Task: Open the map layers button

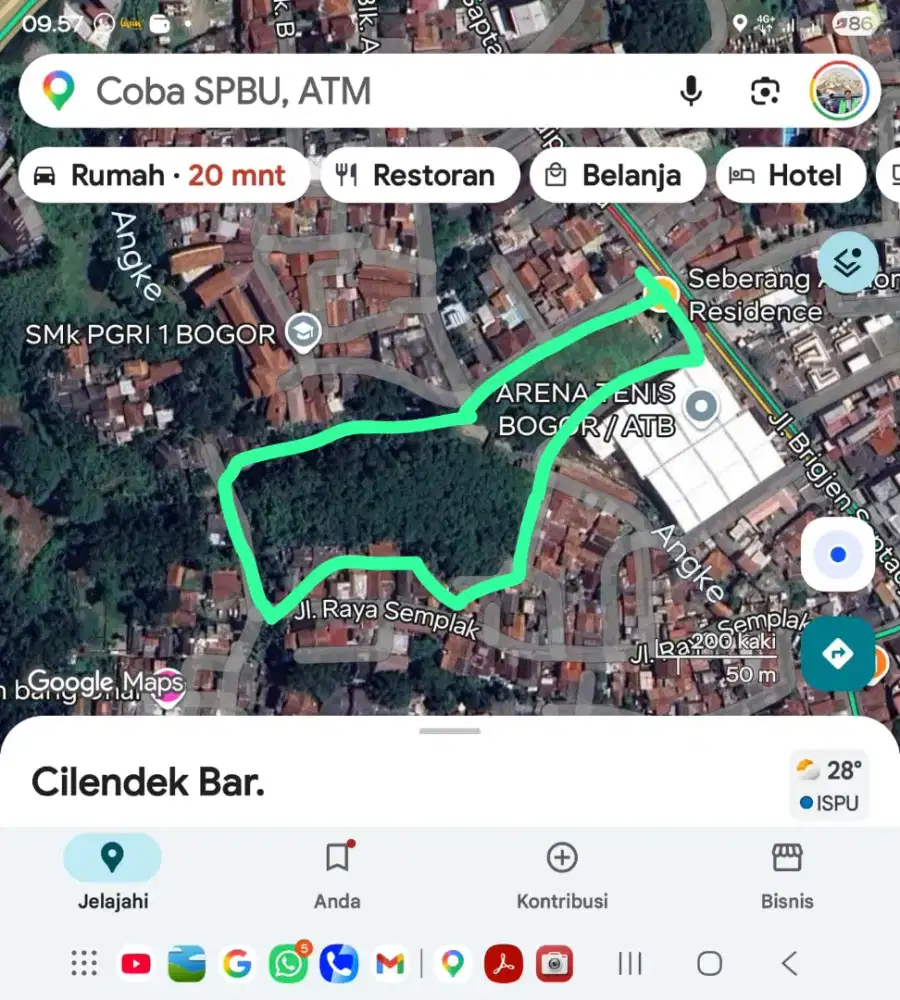Action: click(848, 262)
